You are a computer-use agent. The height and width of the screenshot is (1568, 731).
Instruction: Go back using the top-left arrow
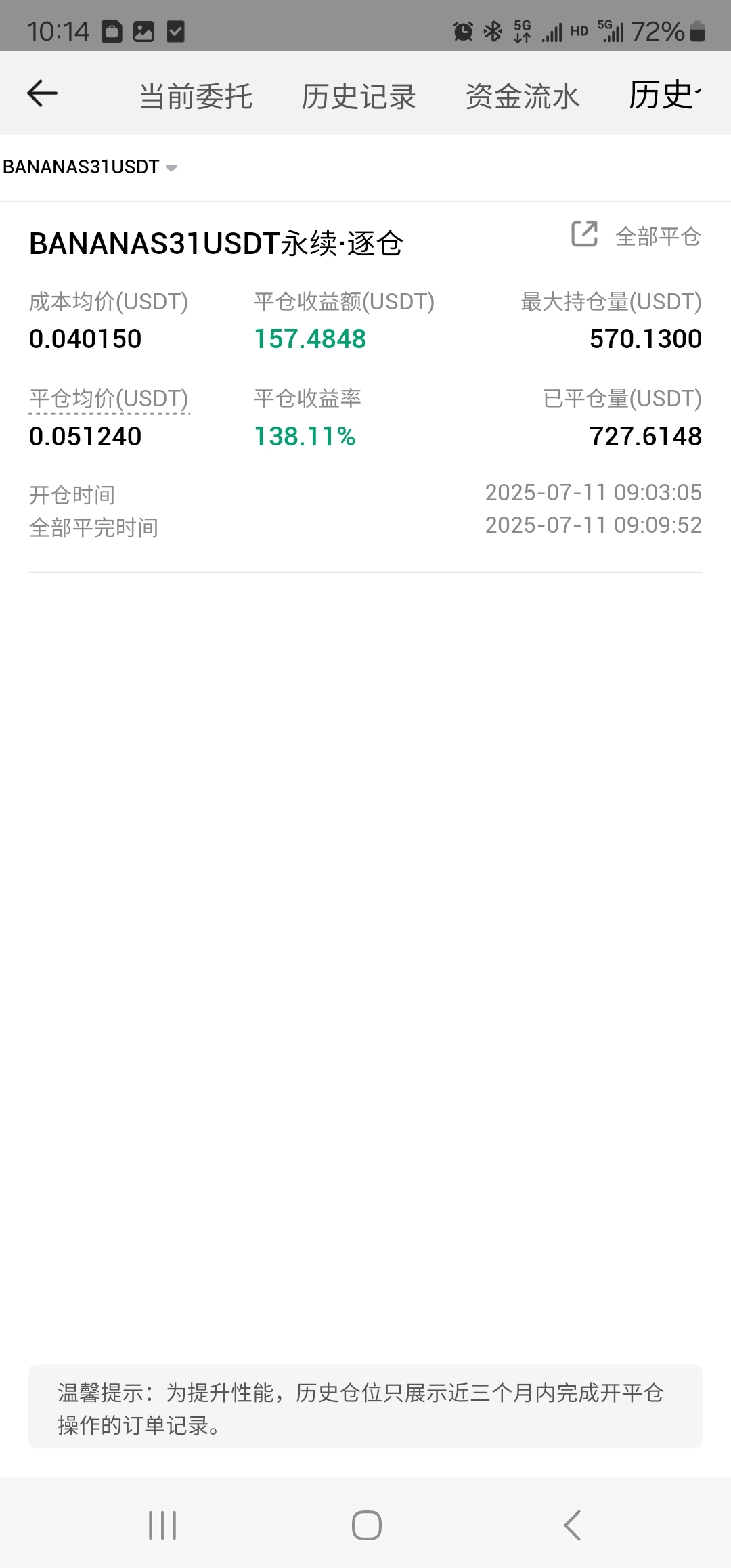pyautogui.click(x=42, y=93)
